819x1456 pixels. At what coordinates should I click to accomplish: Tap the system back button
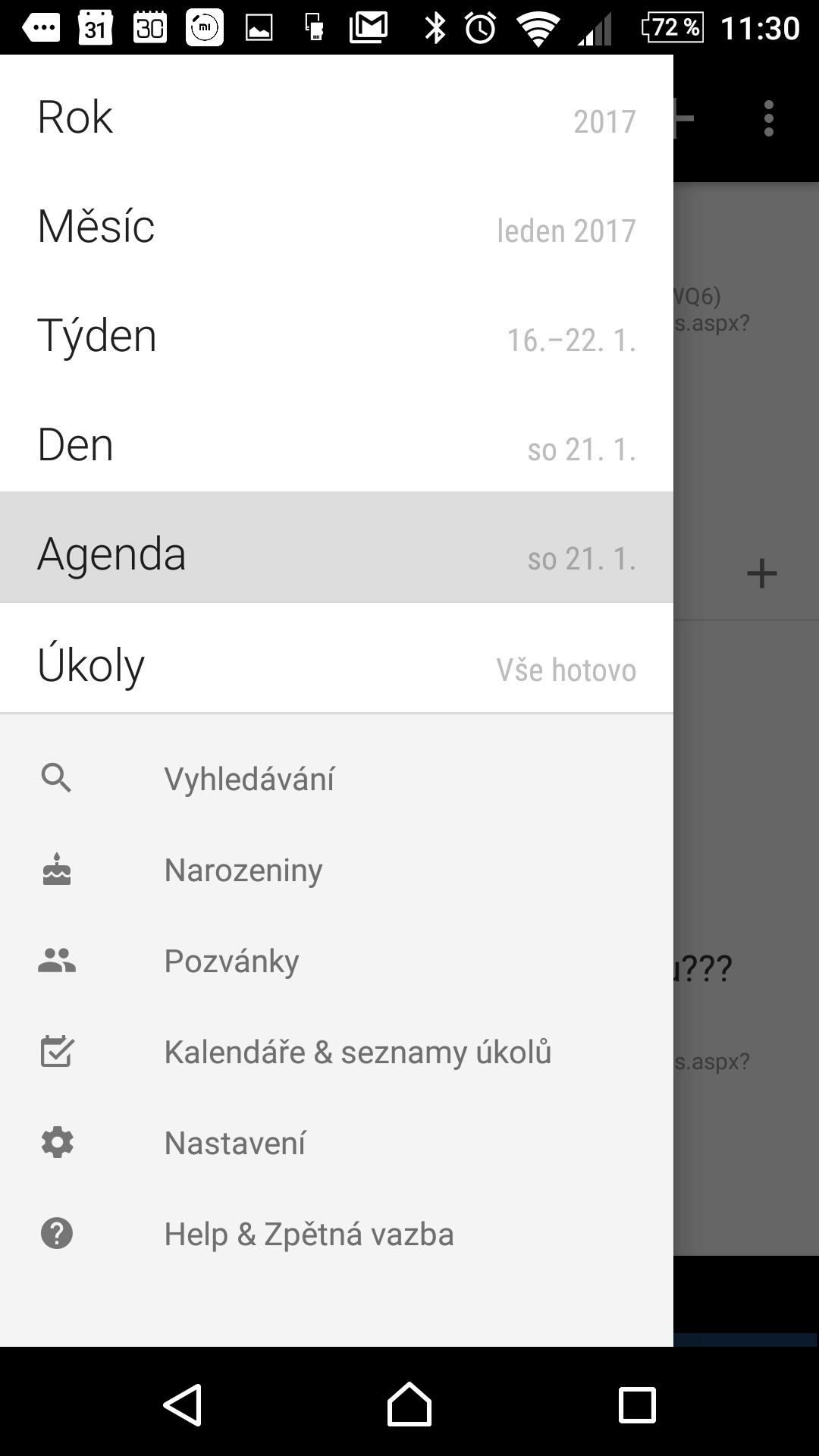point(183,1404)
